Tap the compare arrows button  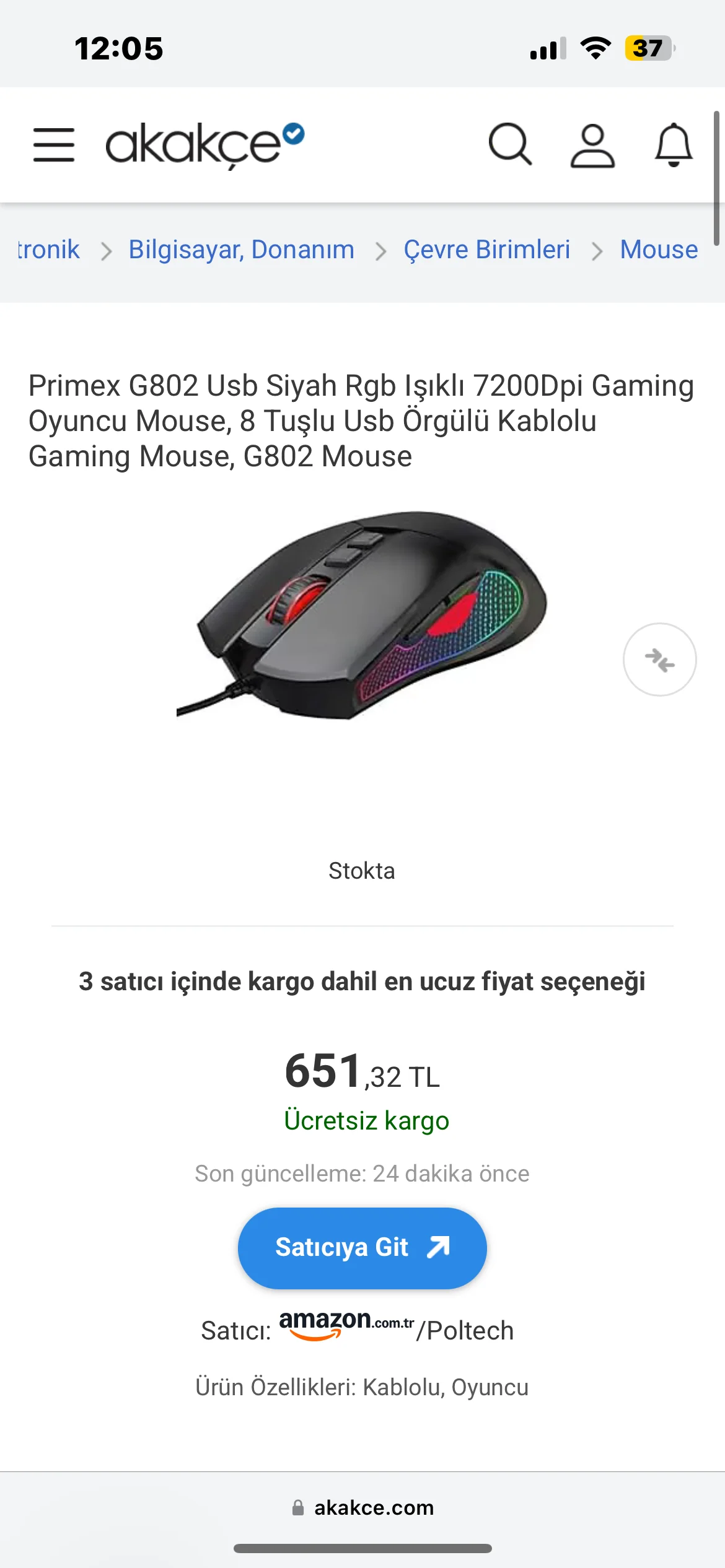659,660
